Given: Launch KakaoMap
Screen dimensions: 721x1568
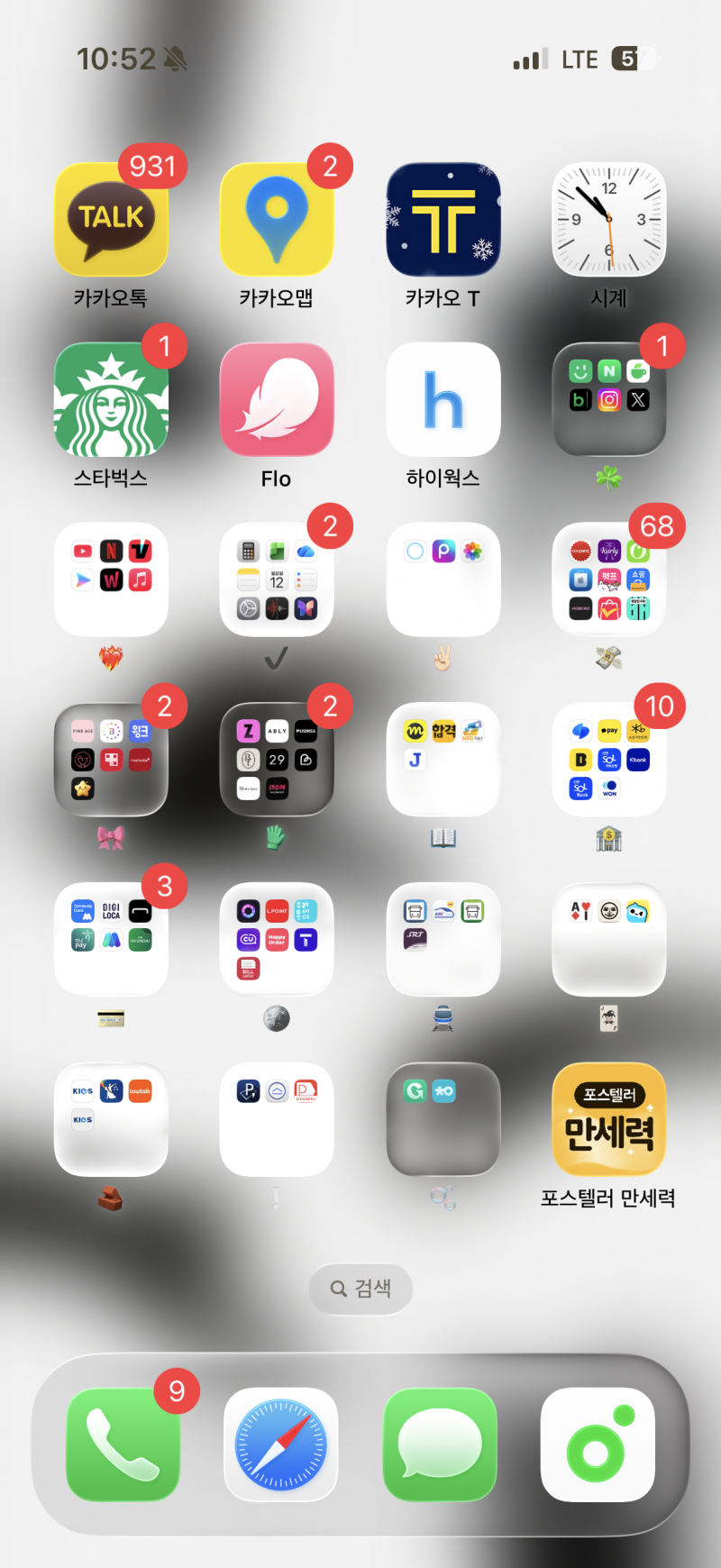Looking at the screenshot, I should coord(277,220).
